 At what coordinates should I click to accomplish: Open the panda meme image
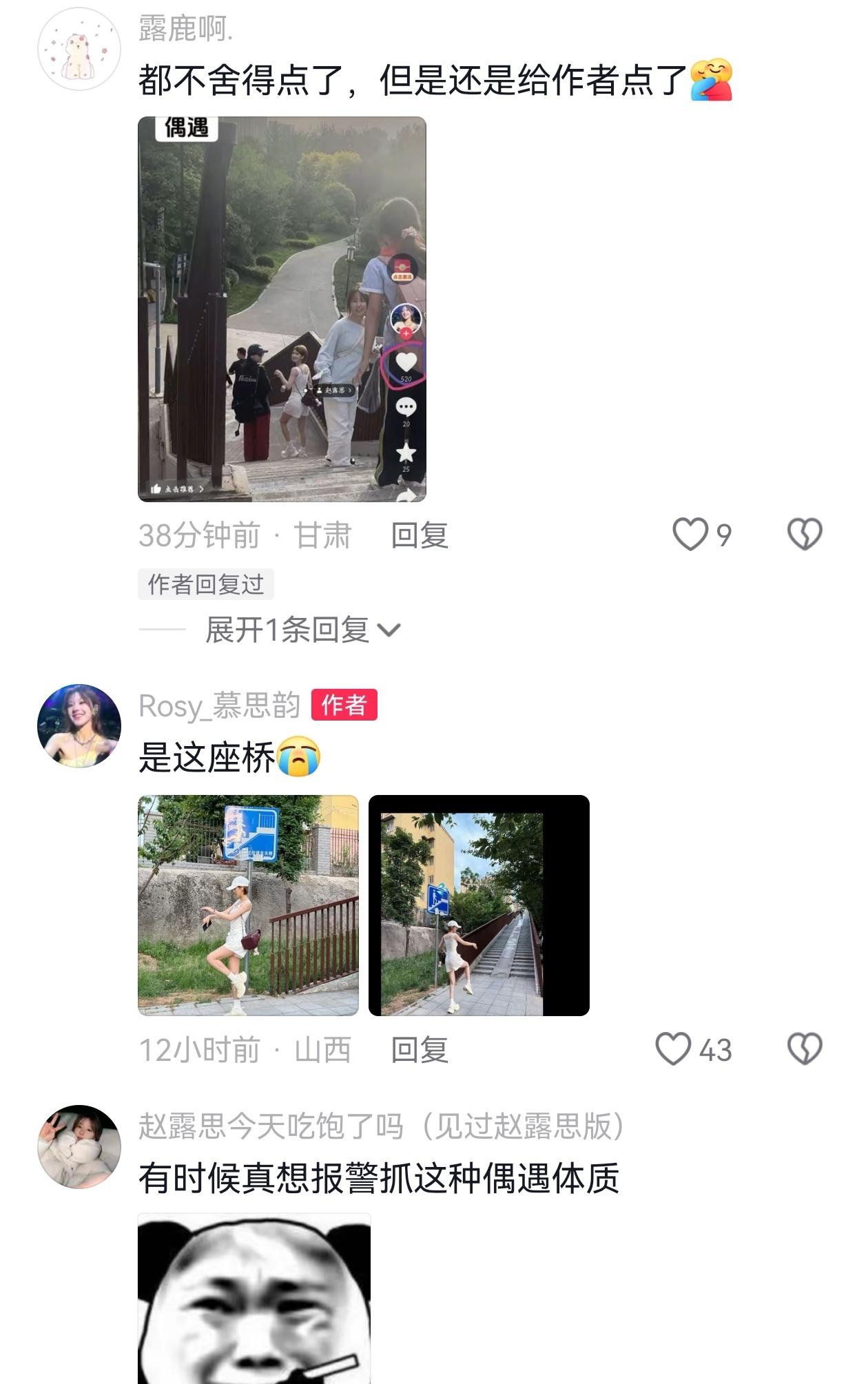(x=254, y=1298)
